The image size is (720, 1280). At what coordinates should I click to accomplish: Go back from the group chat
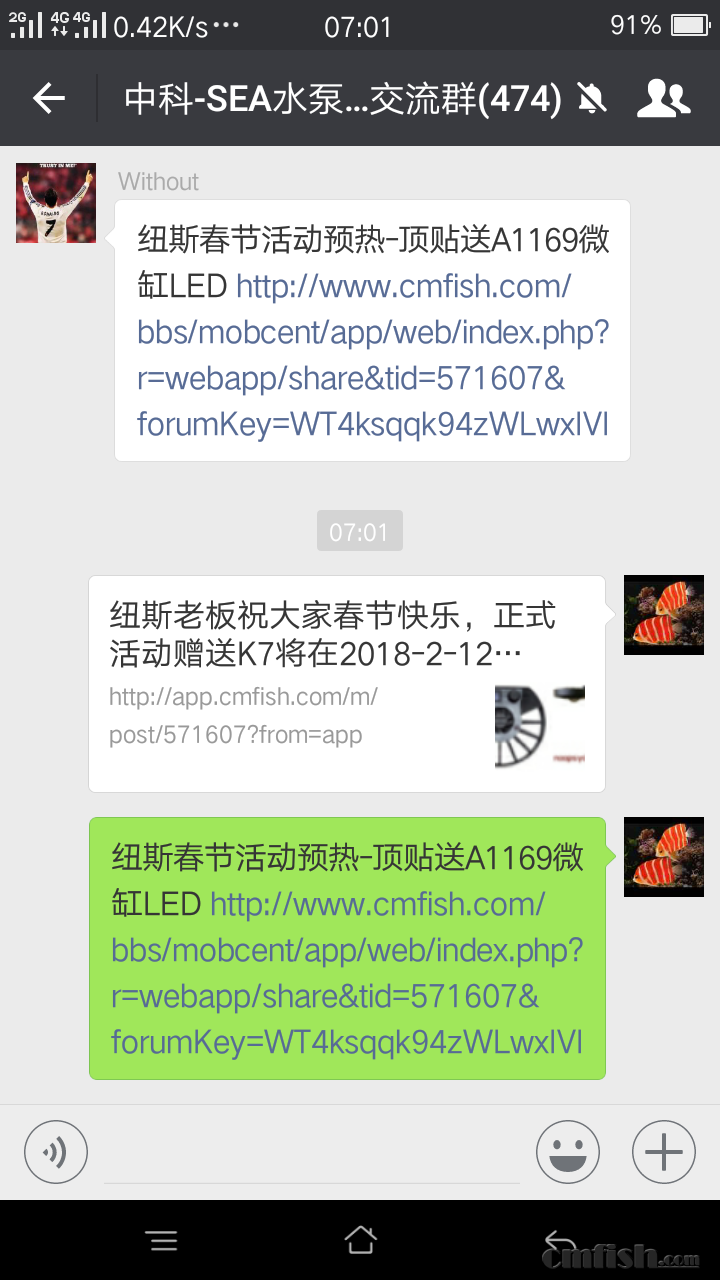[x=48, y=98]
